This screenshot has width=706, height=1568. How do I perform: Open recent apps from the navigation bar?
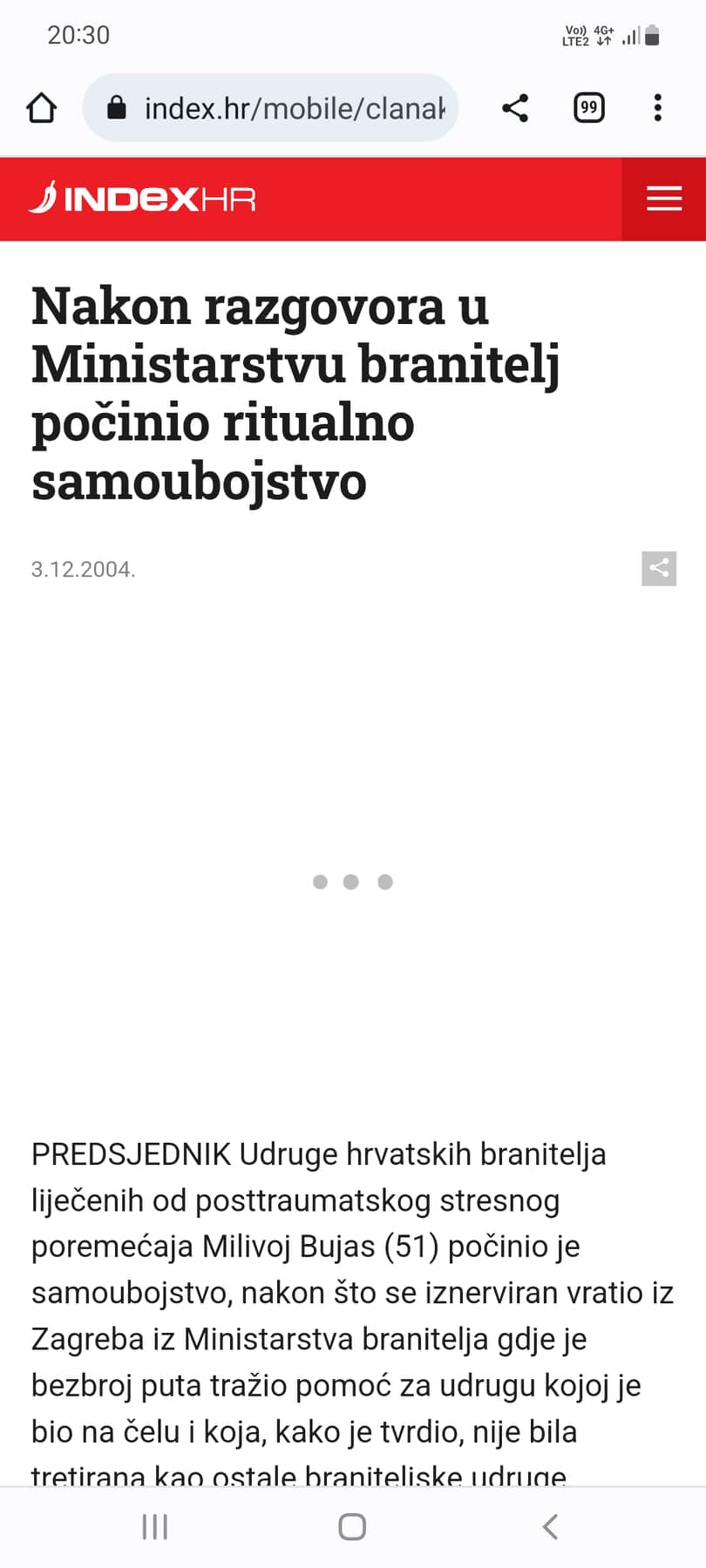click(155, 1526)
